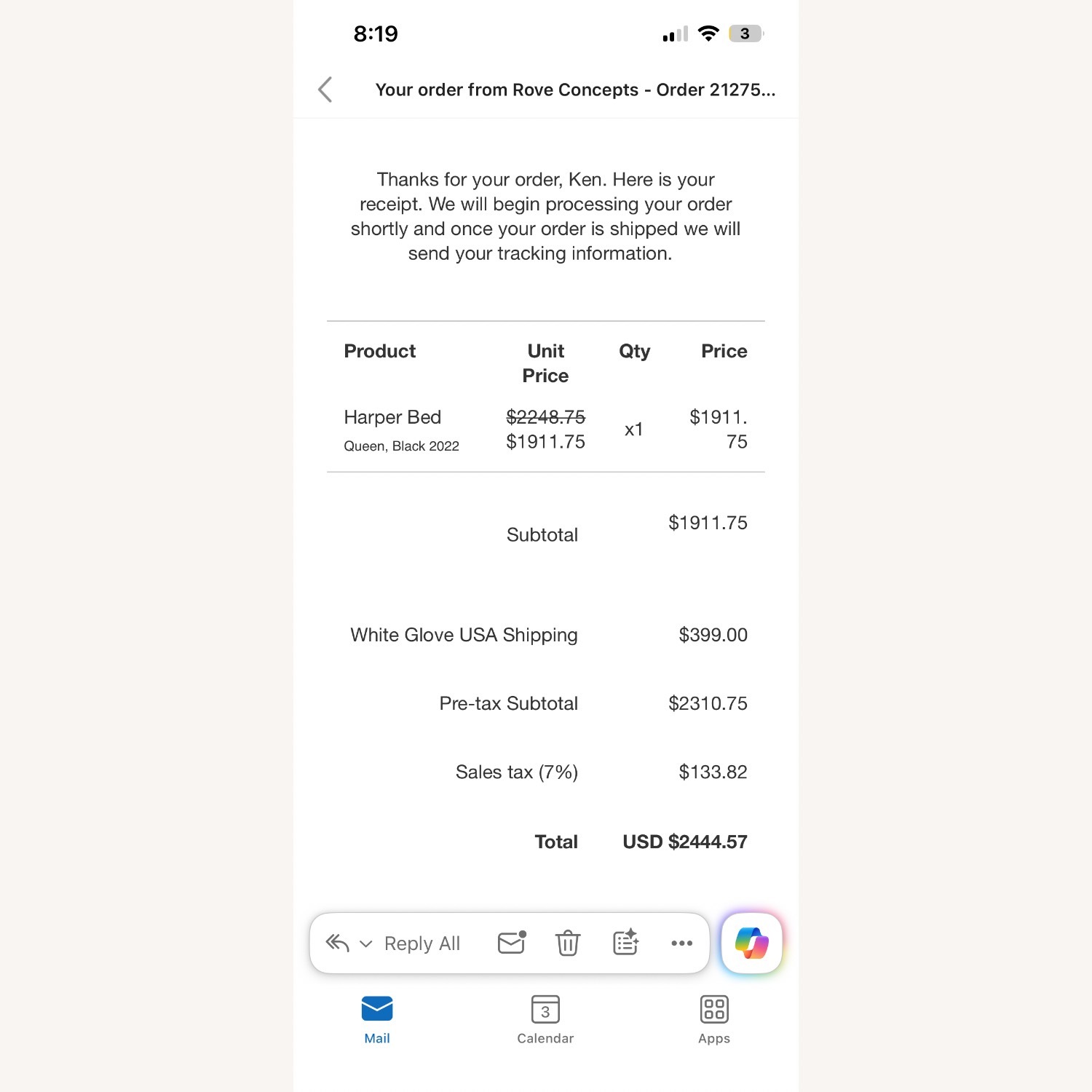Launch the Copilot assistant button

[x=751, y=943]
